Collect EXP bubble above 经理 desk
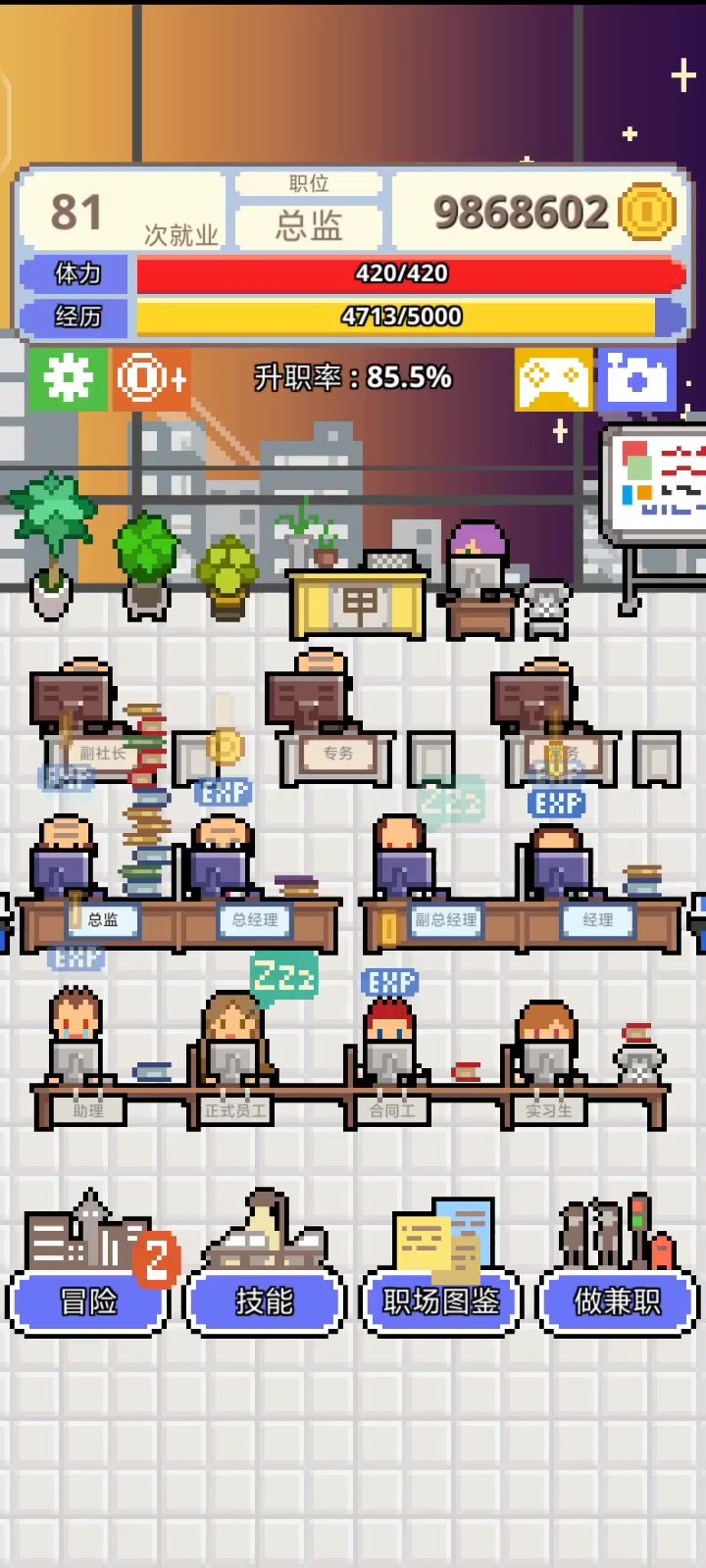The width and height of the screenshot is (706, 1568). 557,803
